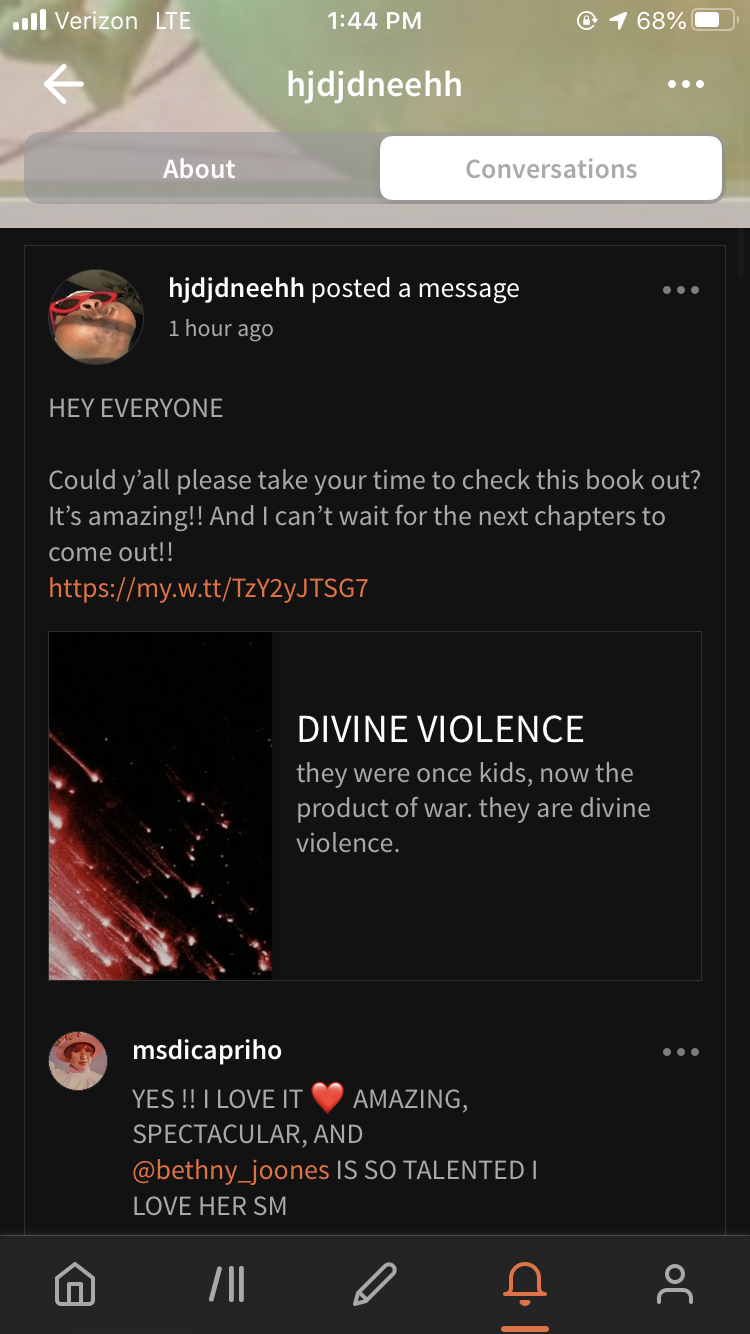
Task: Open the @bethny_joones mention
Action: (231, 1170)
